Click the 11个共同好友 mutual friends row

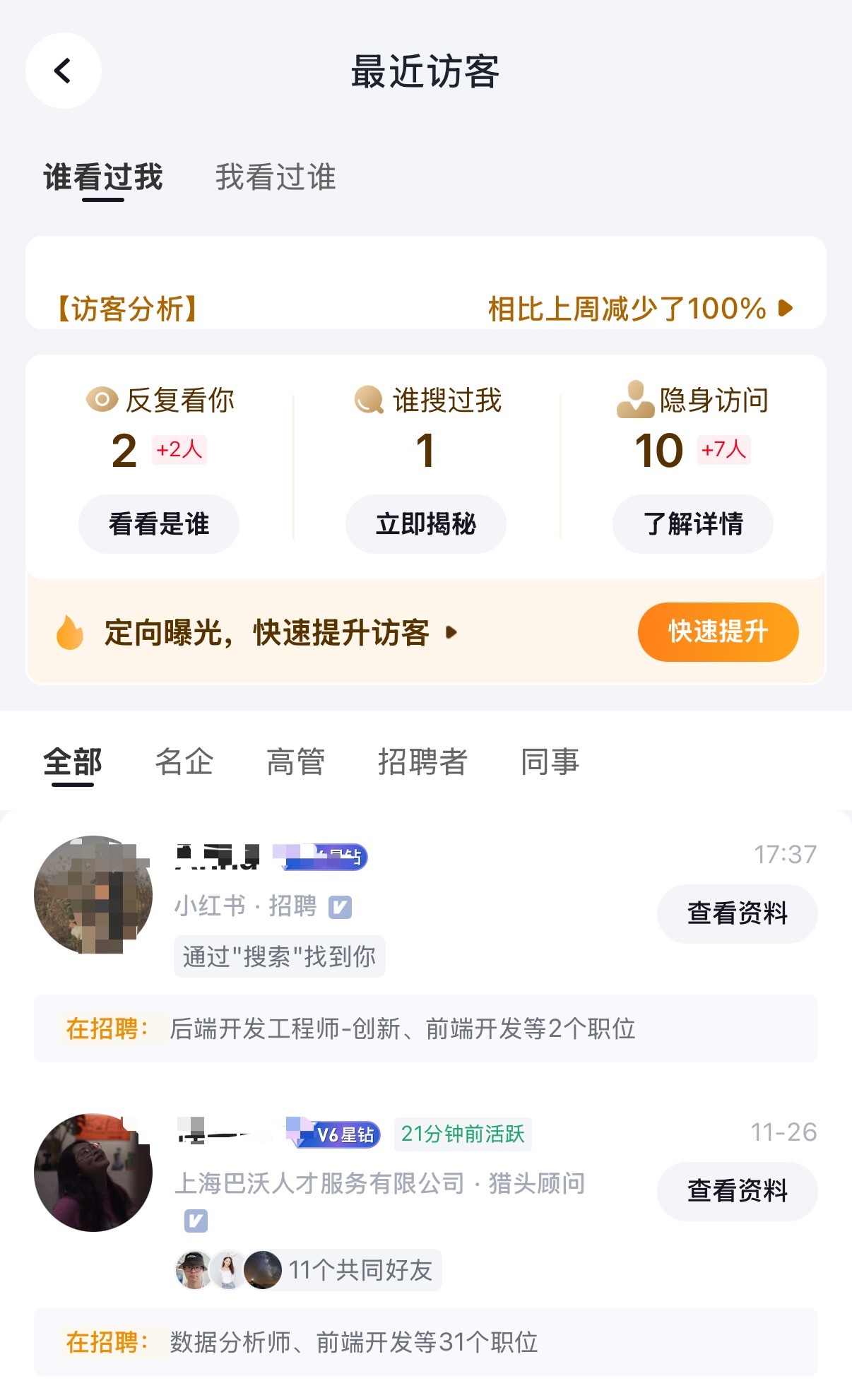pos(307,1270)
